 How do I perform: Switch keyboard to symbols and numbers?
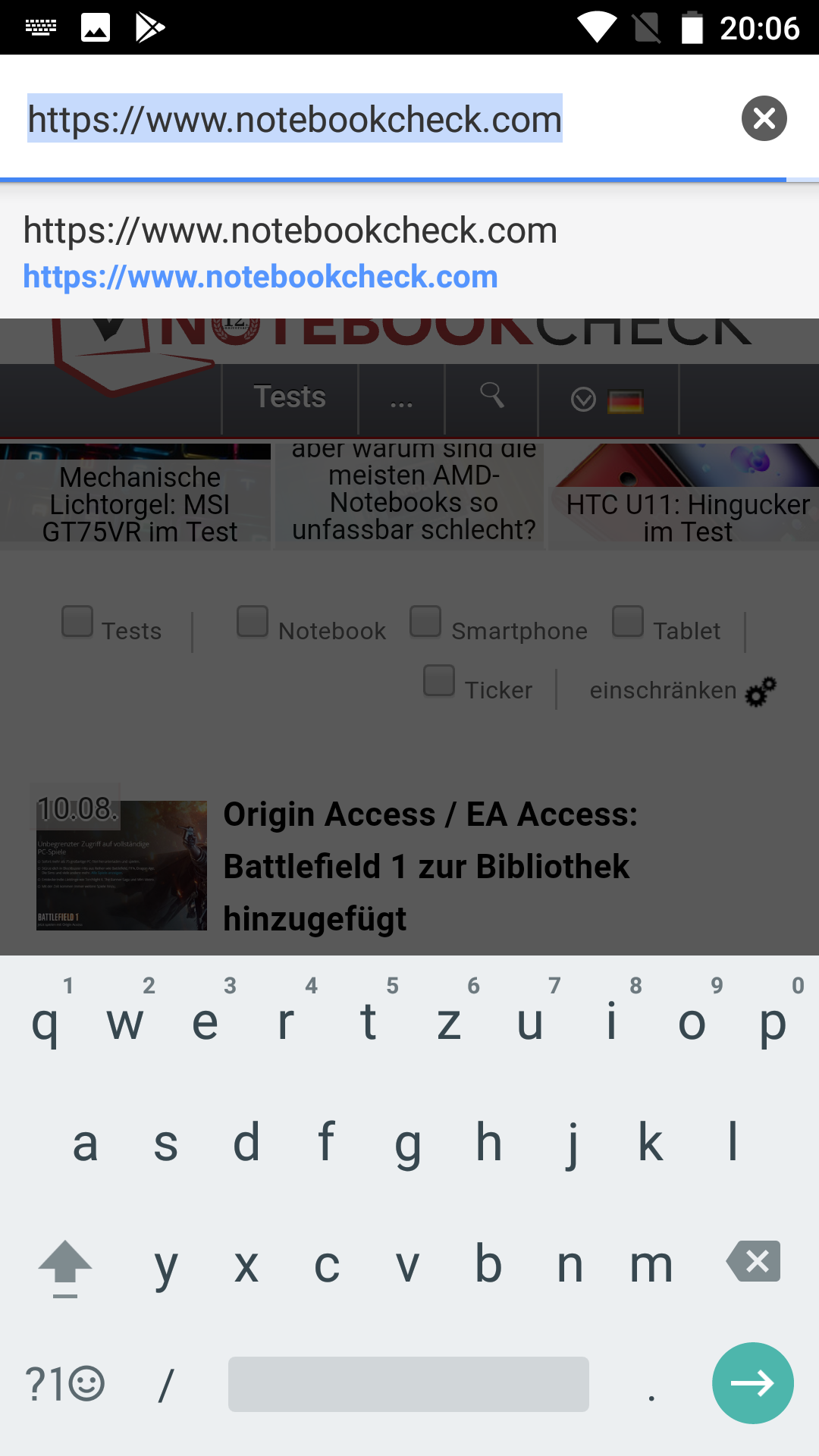[x=64, y=1383]
